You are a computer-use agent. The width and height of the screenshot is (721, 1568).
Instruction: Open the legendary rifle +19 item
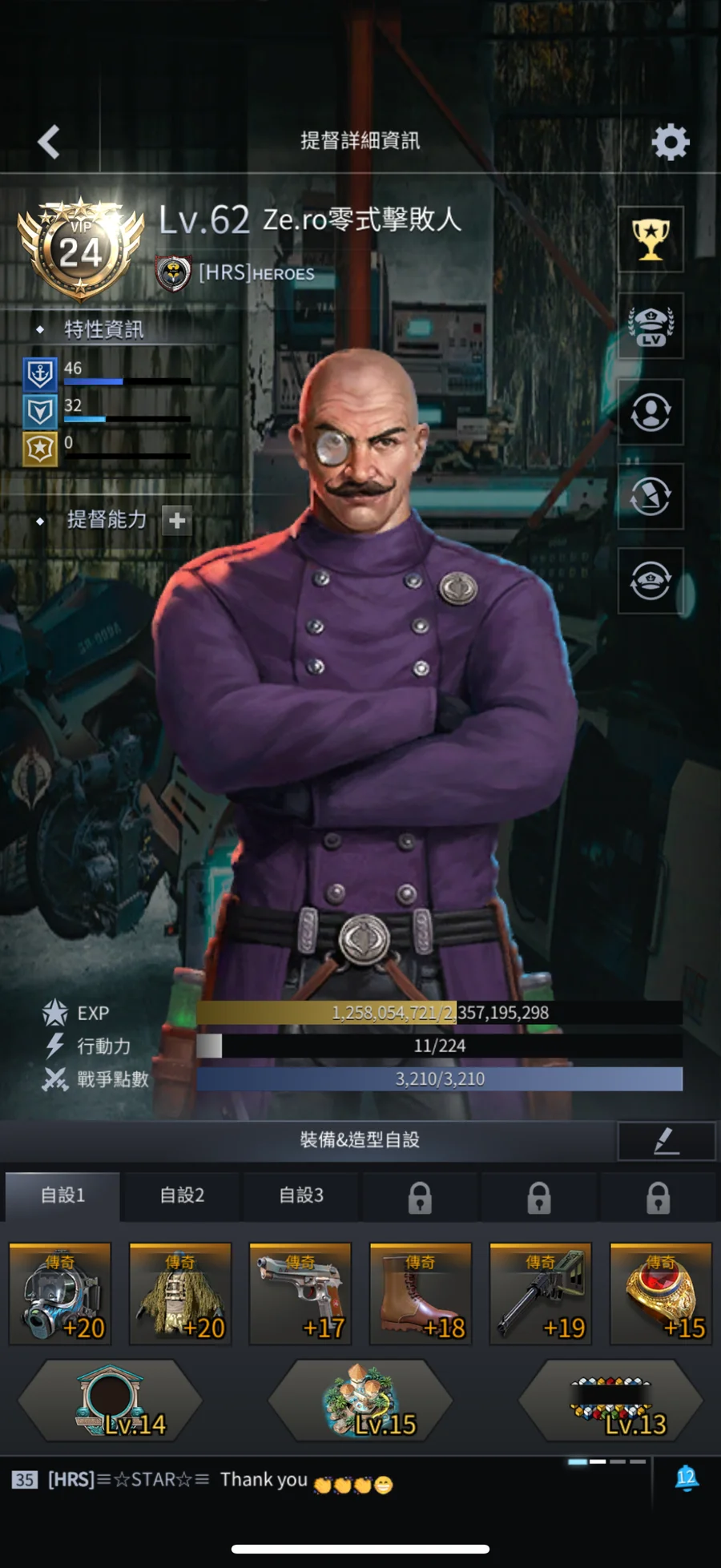tap(541, 1293)
